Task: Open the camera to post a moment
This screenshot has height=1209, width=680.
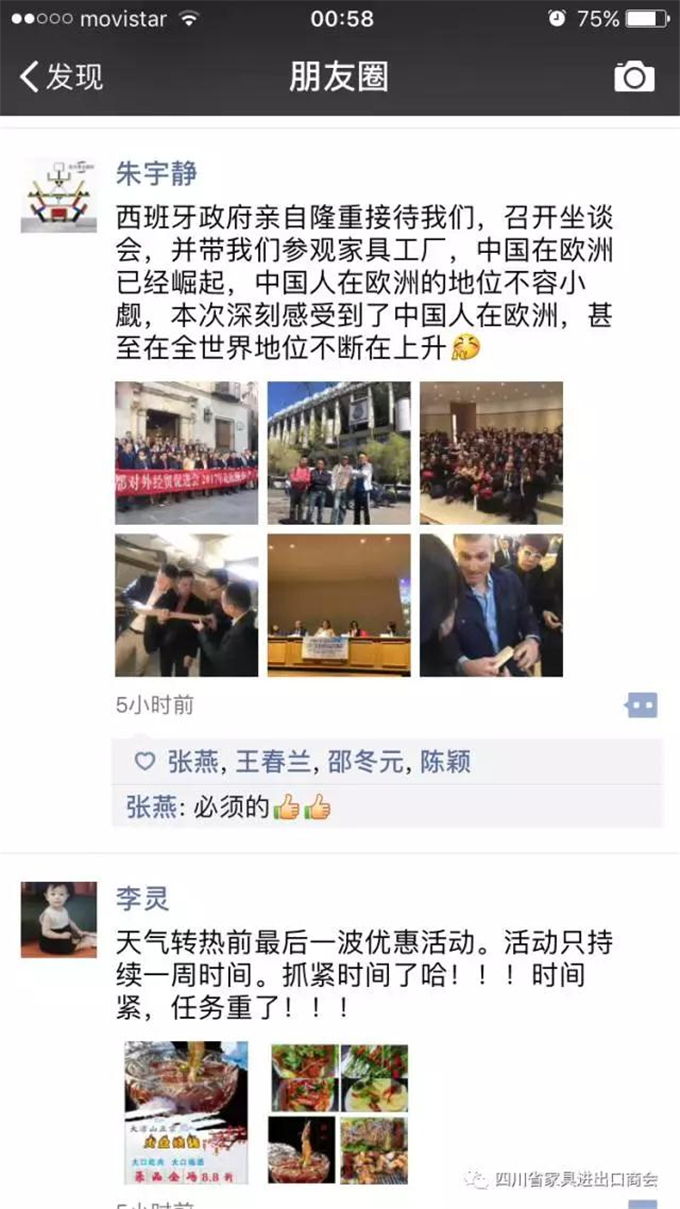Action: click(x=633, y=77)
